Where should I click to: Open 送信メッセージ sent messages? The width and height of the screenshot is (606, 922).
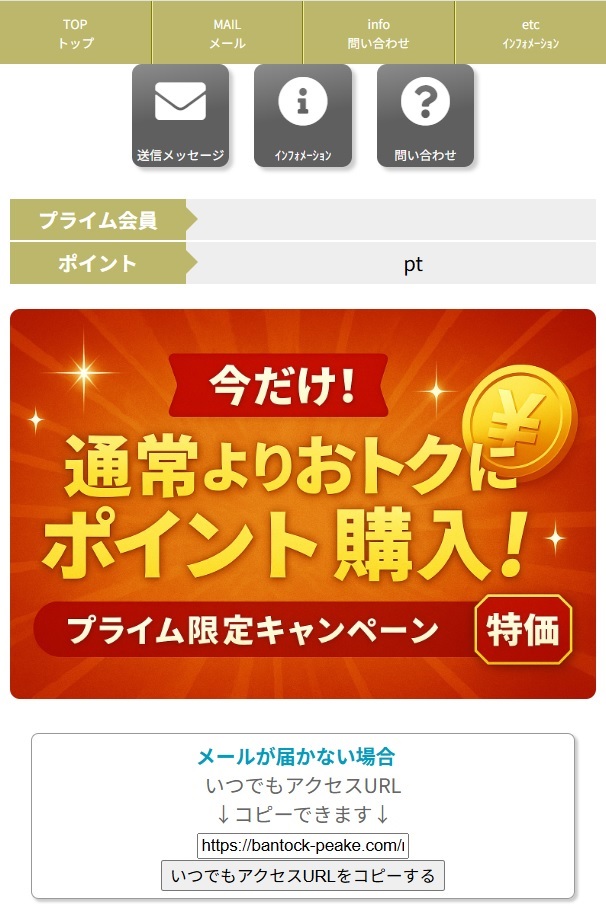(x=180, y=115)
